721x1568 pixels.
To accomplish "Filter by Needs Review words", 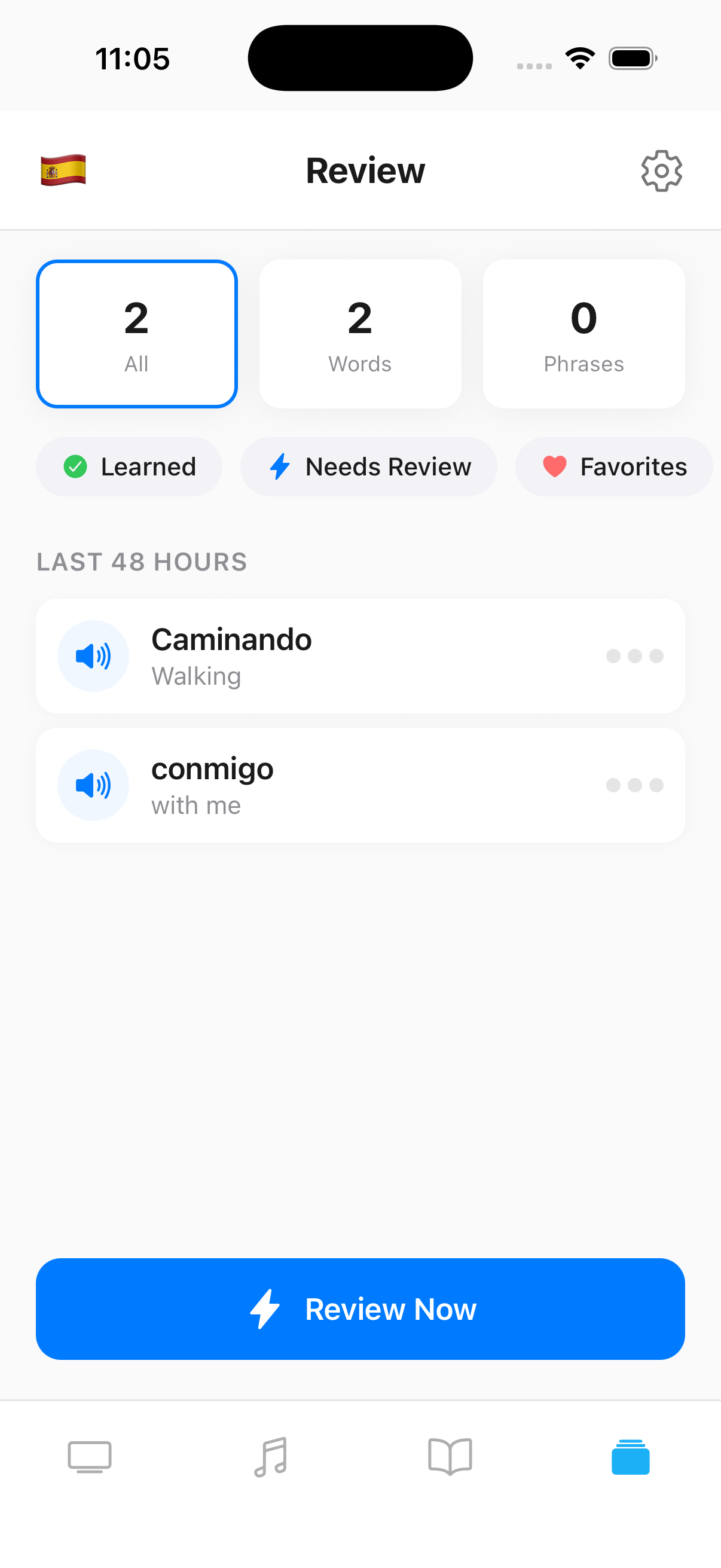I will [368, 466].
